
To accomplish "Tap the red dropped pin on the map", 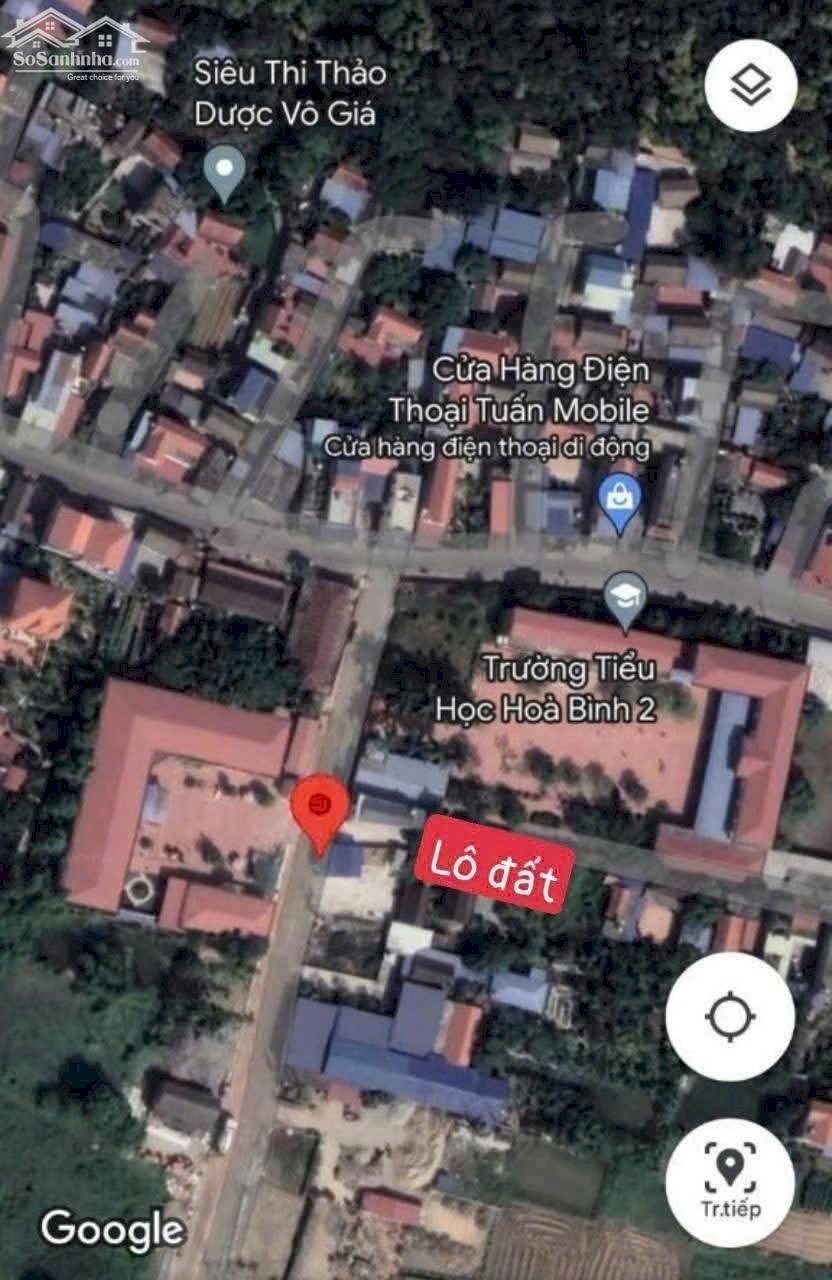I will (x=320, y=810).
